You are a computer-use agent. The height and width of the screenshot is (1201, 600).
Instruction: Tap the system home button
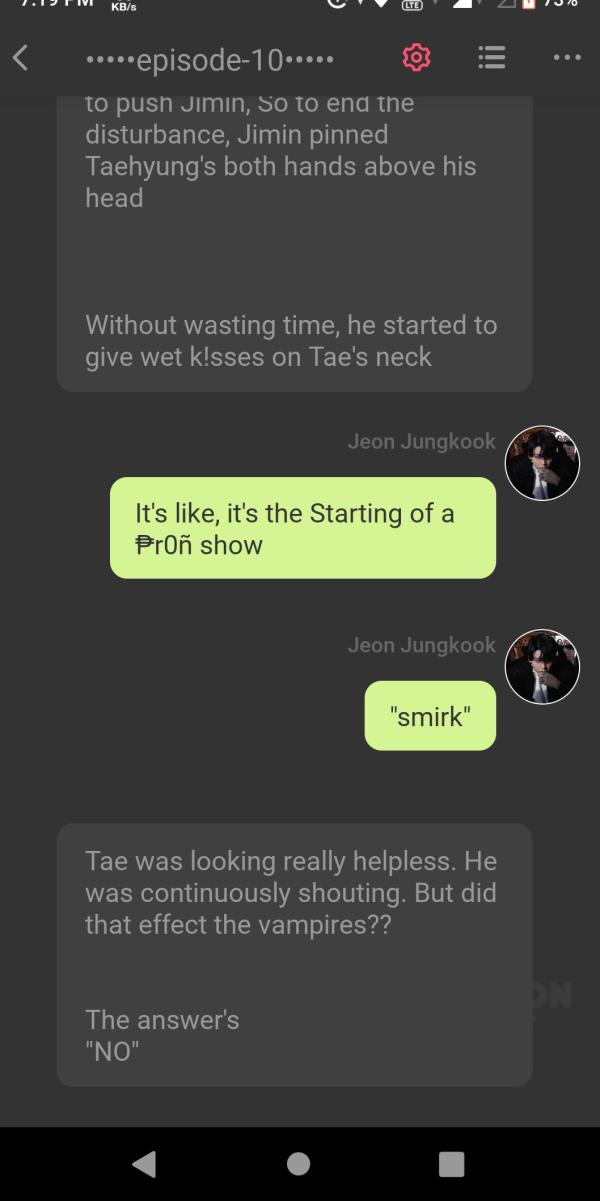coord(298,1164)
